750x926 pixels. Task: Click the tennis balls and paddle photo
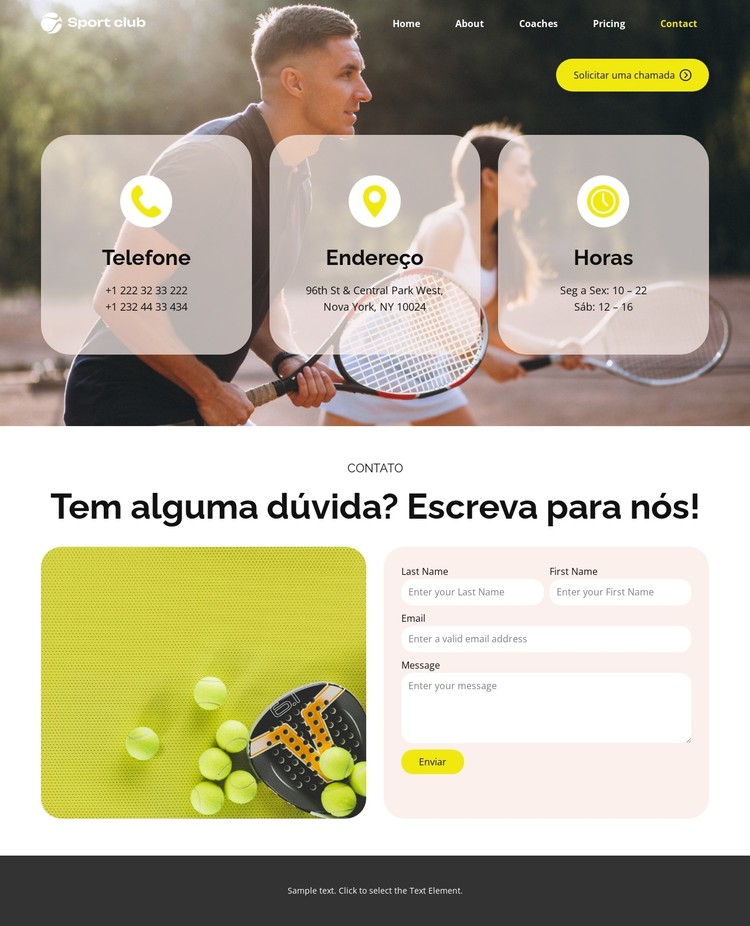click(202, 681)
